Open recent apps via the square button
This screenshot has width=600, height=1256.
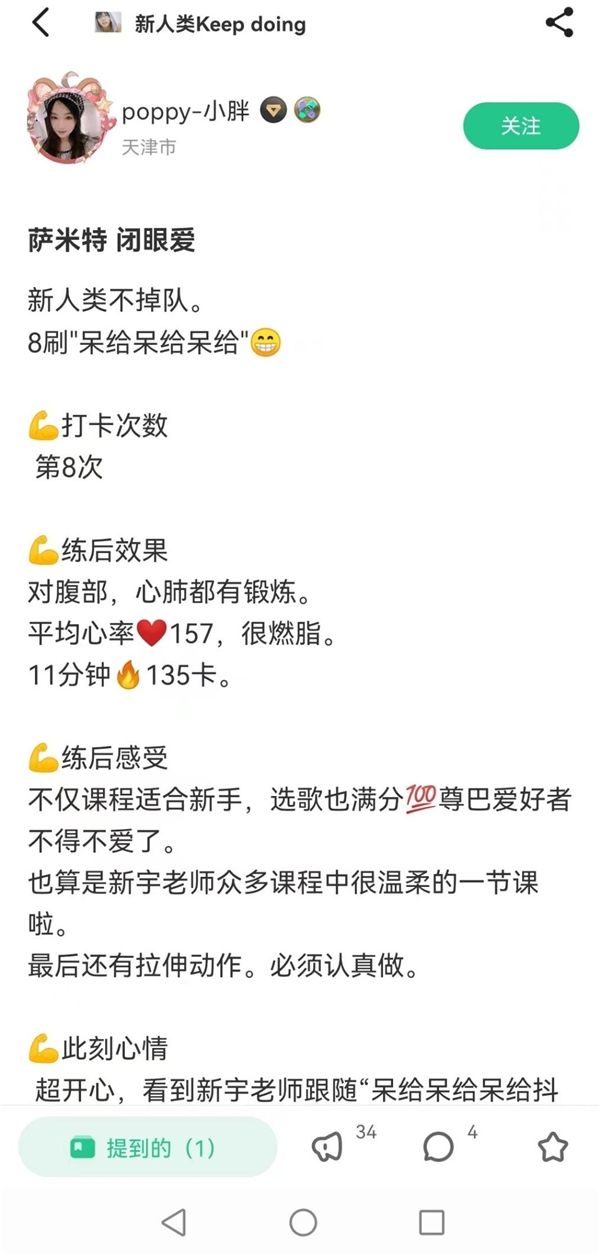[x=431, y=1221]
